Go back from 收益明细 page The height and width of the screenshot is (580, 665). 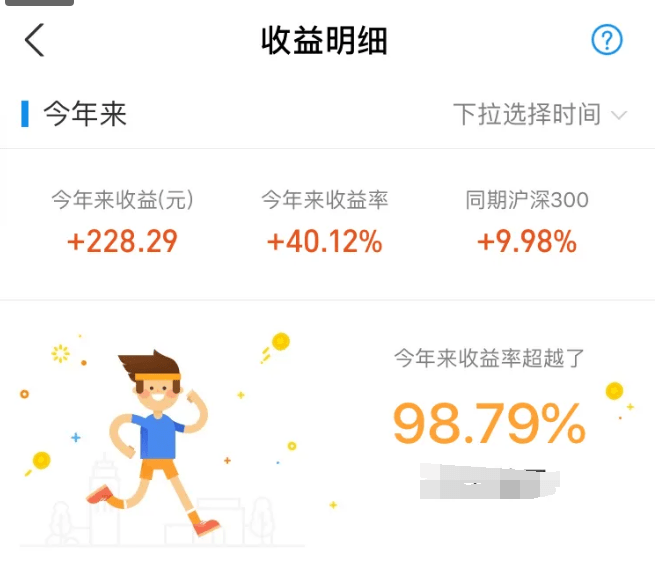click(x=35, y=41)
